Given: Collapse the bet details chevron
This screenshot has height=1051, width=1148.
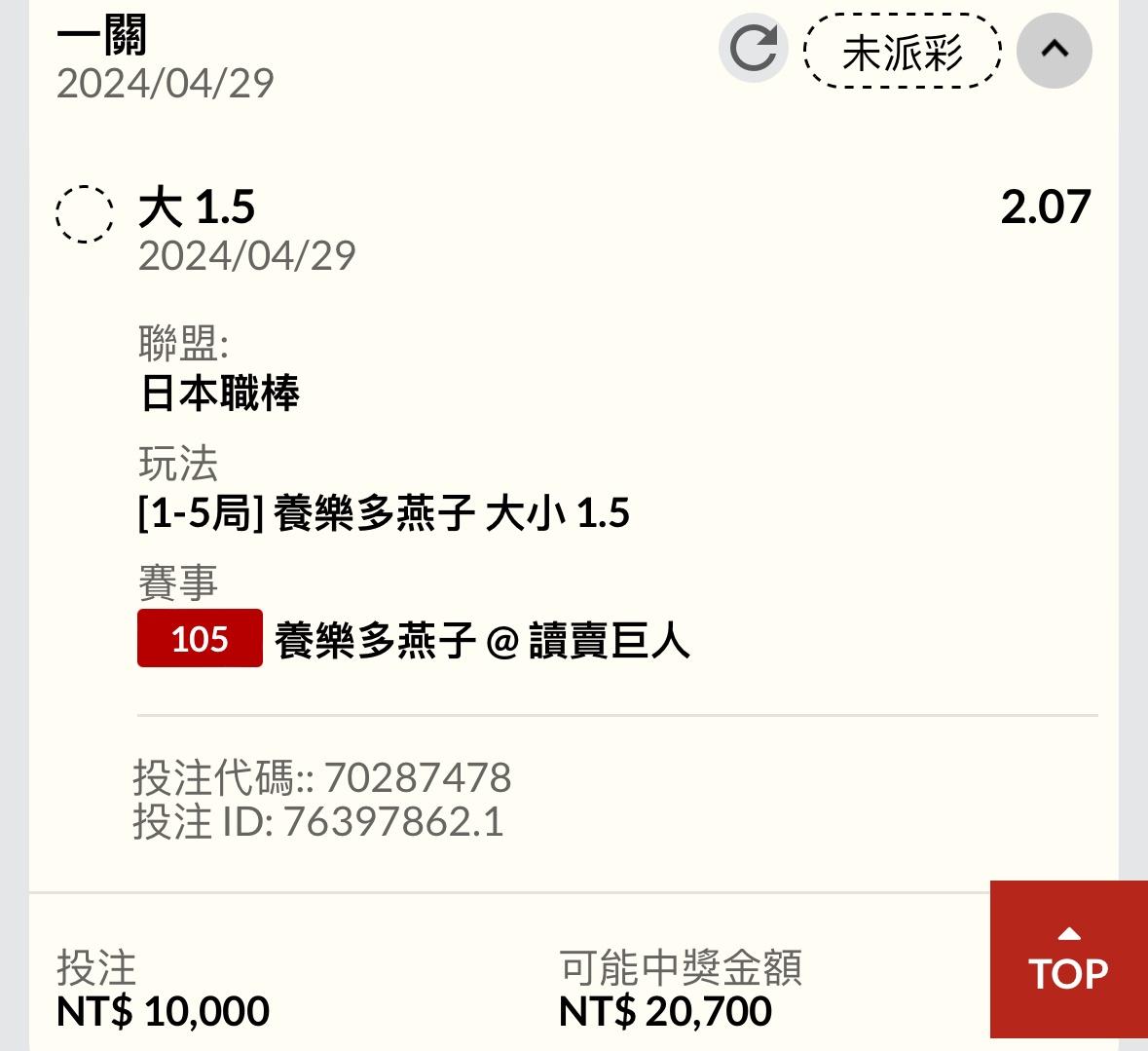Looking at the screenshot, I should 1054,51.
